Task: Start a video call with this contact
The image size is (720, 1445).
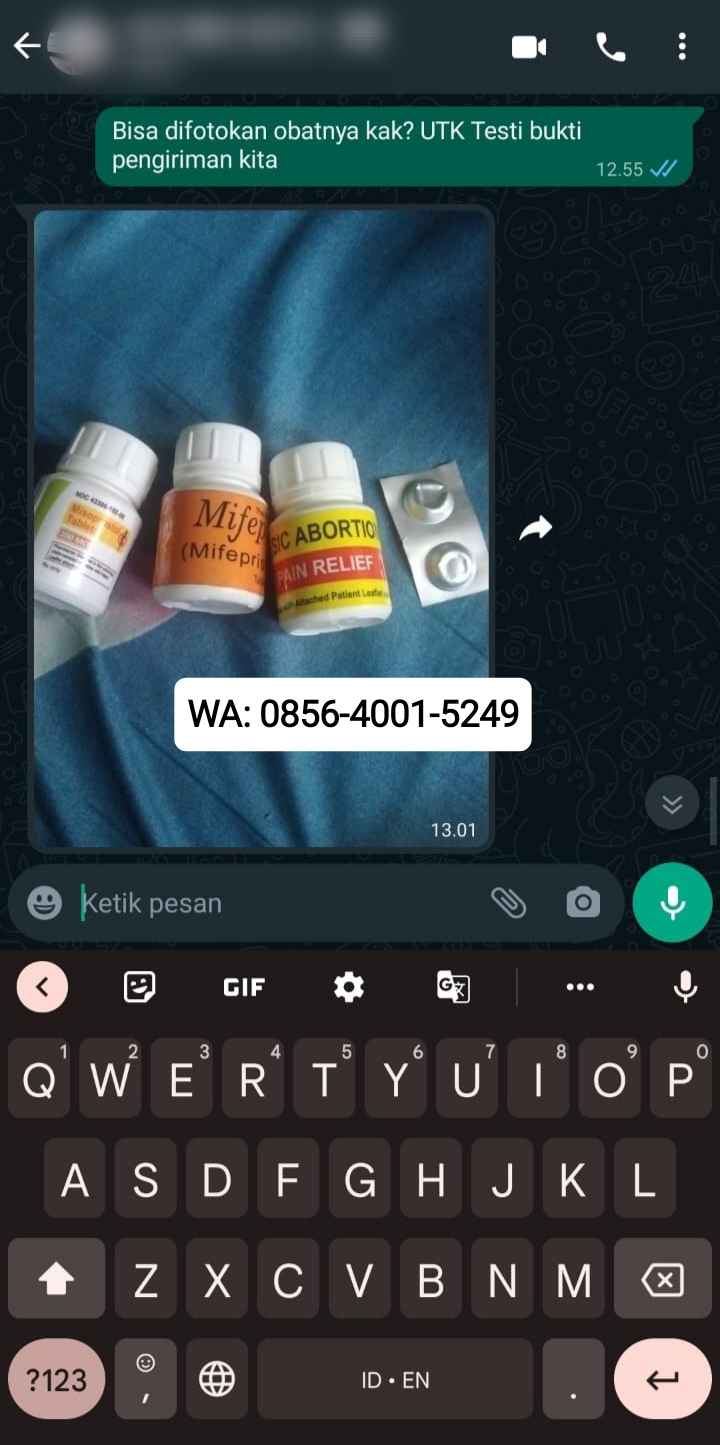Action: 529,46
